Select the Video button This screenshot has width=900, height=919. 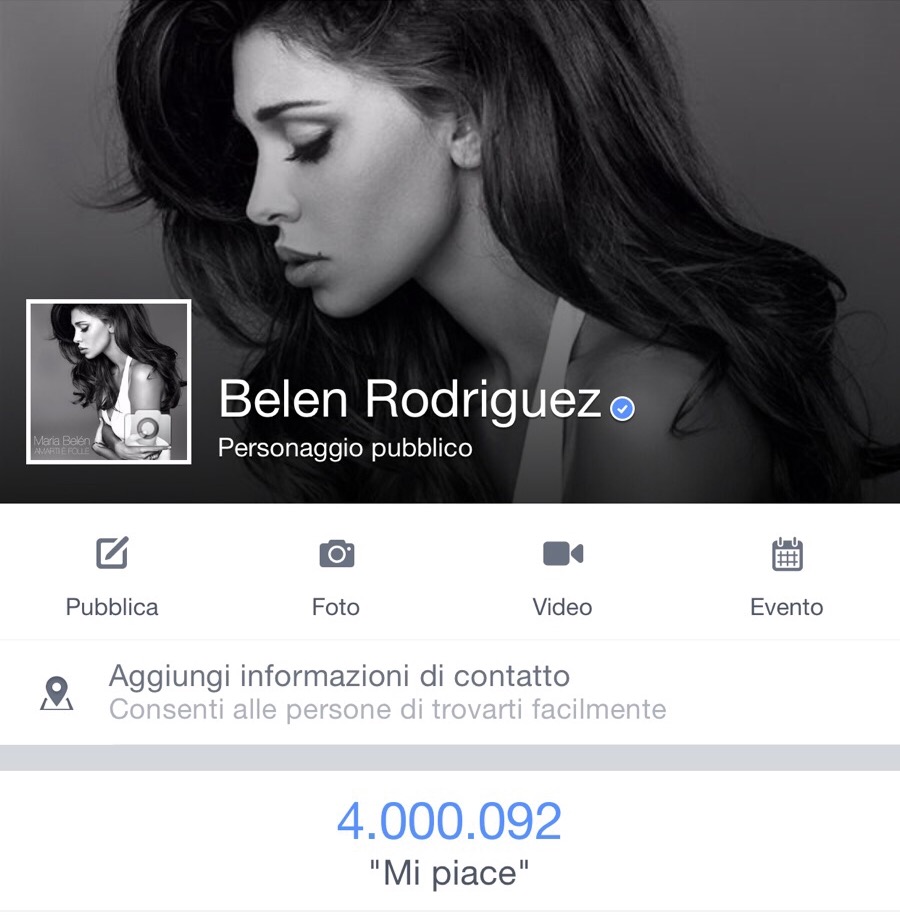coord(562,576)
